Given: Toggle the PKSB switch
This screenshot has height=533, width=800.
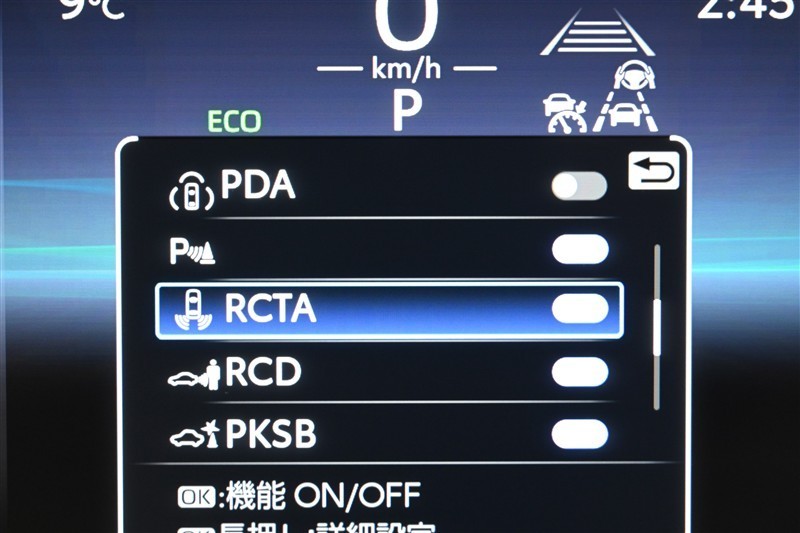Looking at the screenshot, I should [580, 434].
